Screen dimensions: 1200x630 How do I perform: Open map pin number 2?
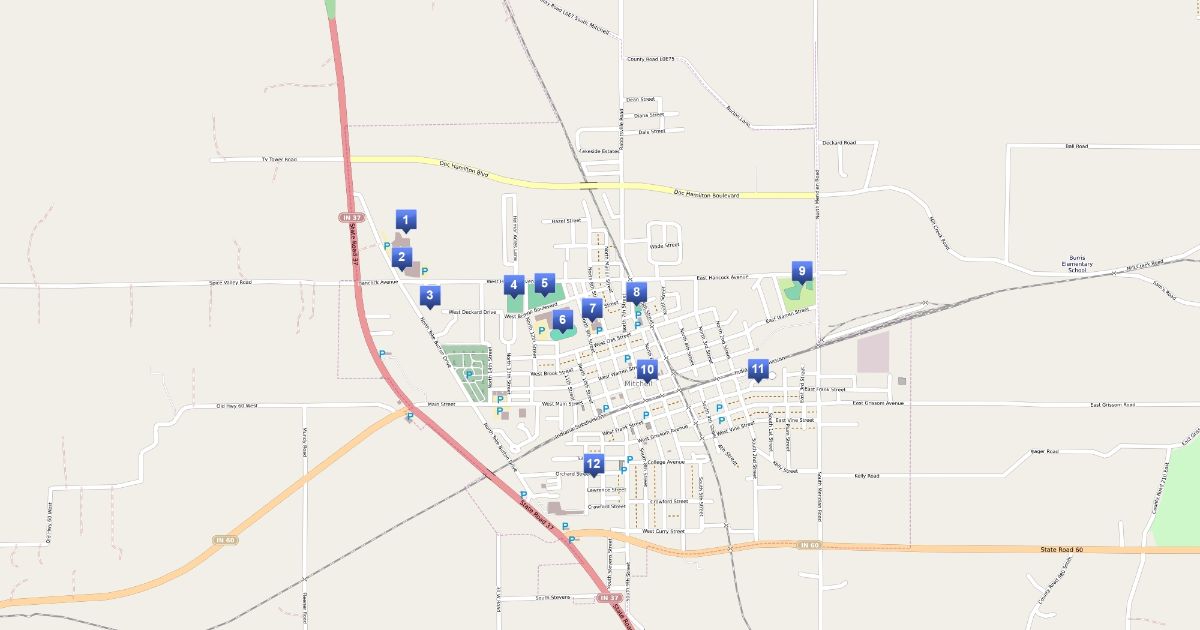[401, 257]
